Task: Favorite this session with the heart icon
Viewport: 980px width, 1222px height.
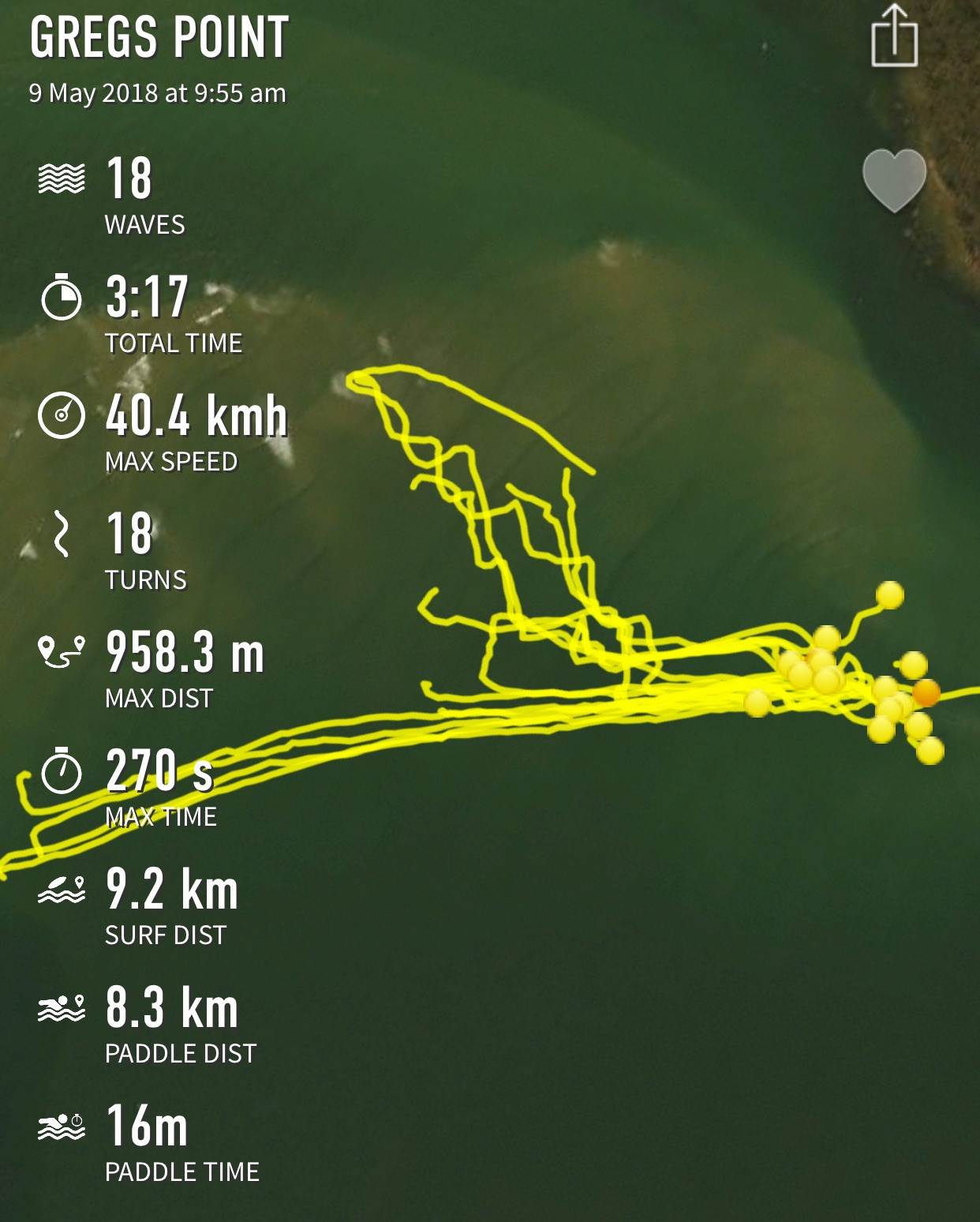Action: click(894, 180)
